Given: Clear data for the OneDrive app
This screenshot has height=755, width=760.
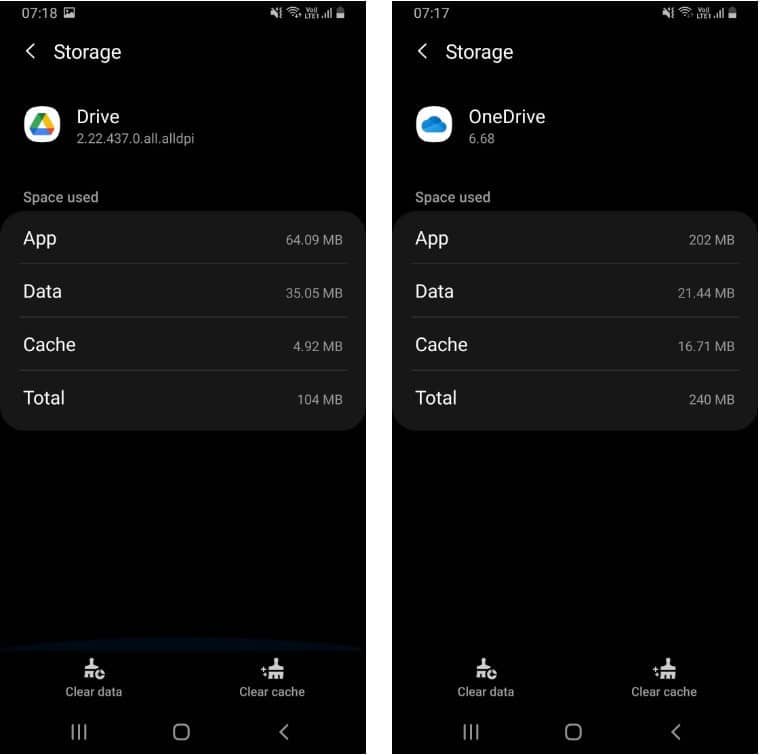Looking at the screenshot, I should click(486, 677).
